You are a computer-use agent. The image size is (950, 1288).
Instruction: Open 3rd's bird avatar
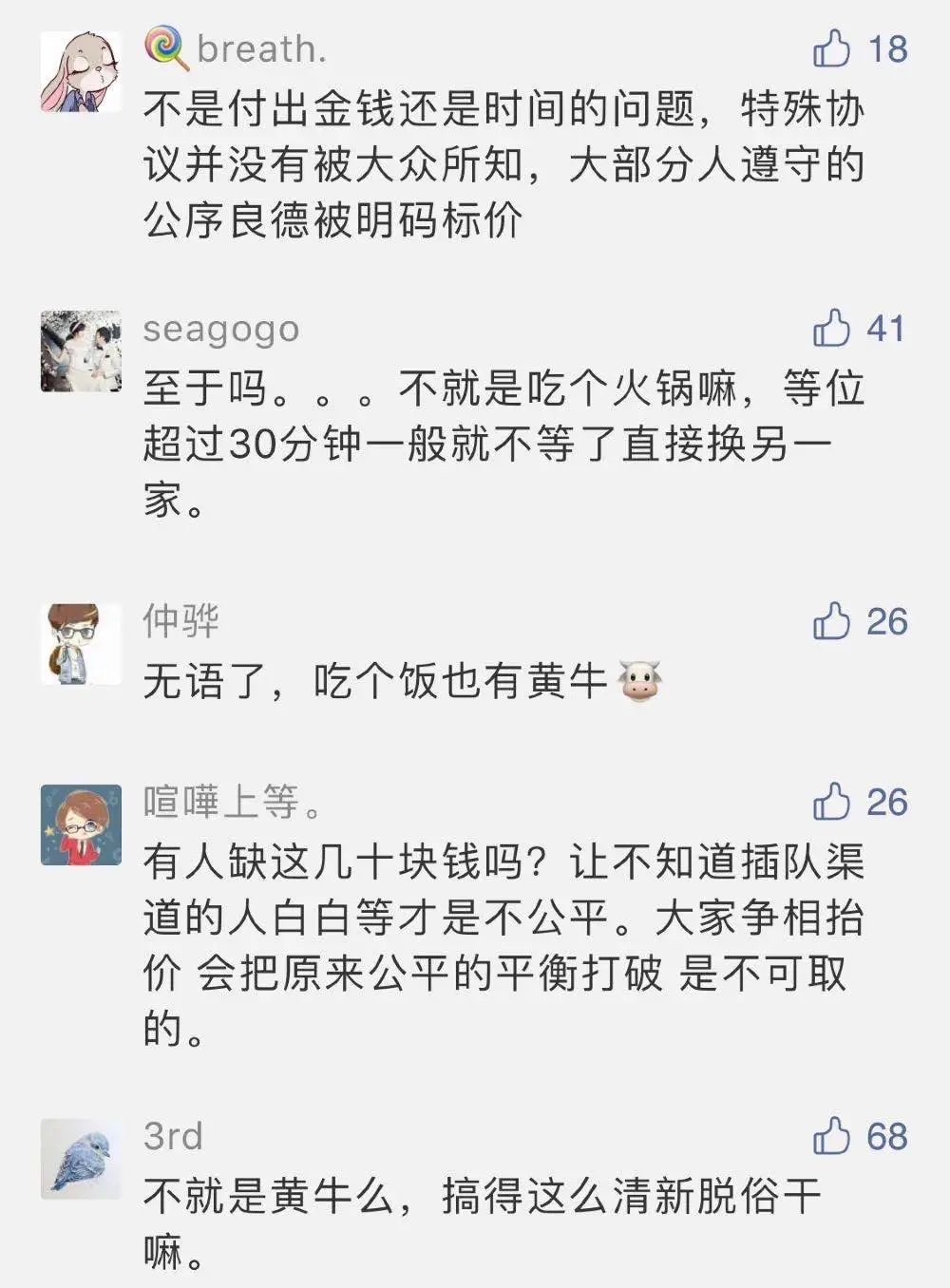coord(82,1159)
